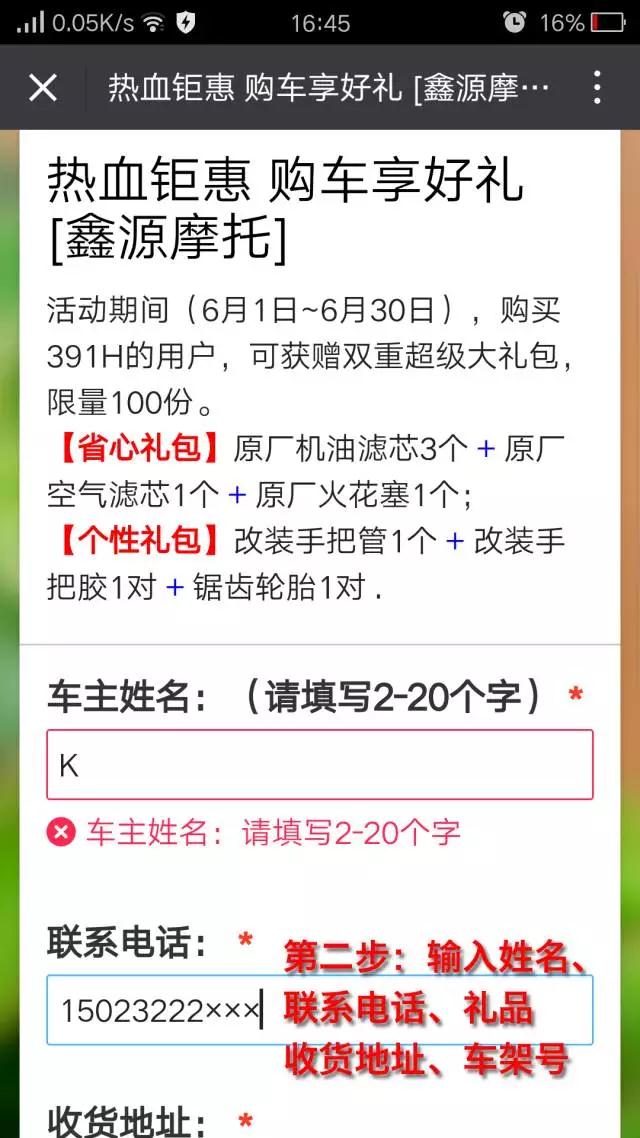Open the three-dot overflow menu
The width and height of the screenshot is (640, 1138).
[596, 88]
